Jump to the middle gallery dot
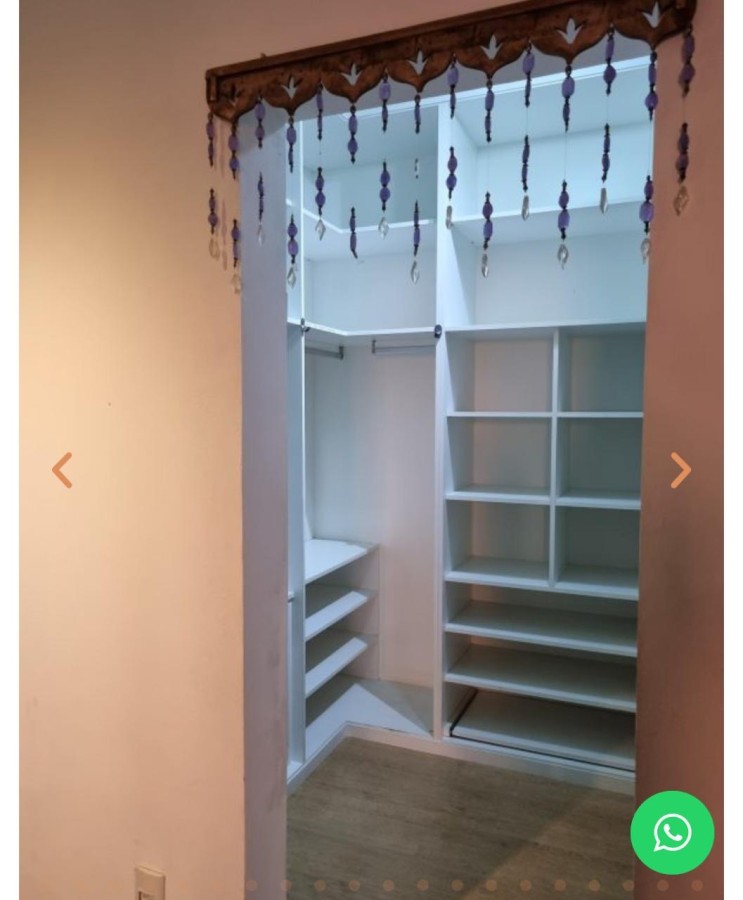 (457, 885)
